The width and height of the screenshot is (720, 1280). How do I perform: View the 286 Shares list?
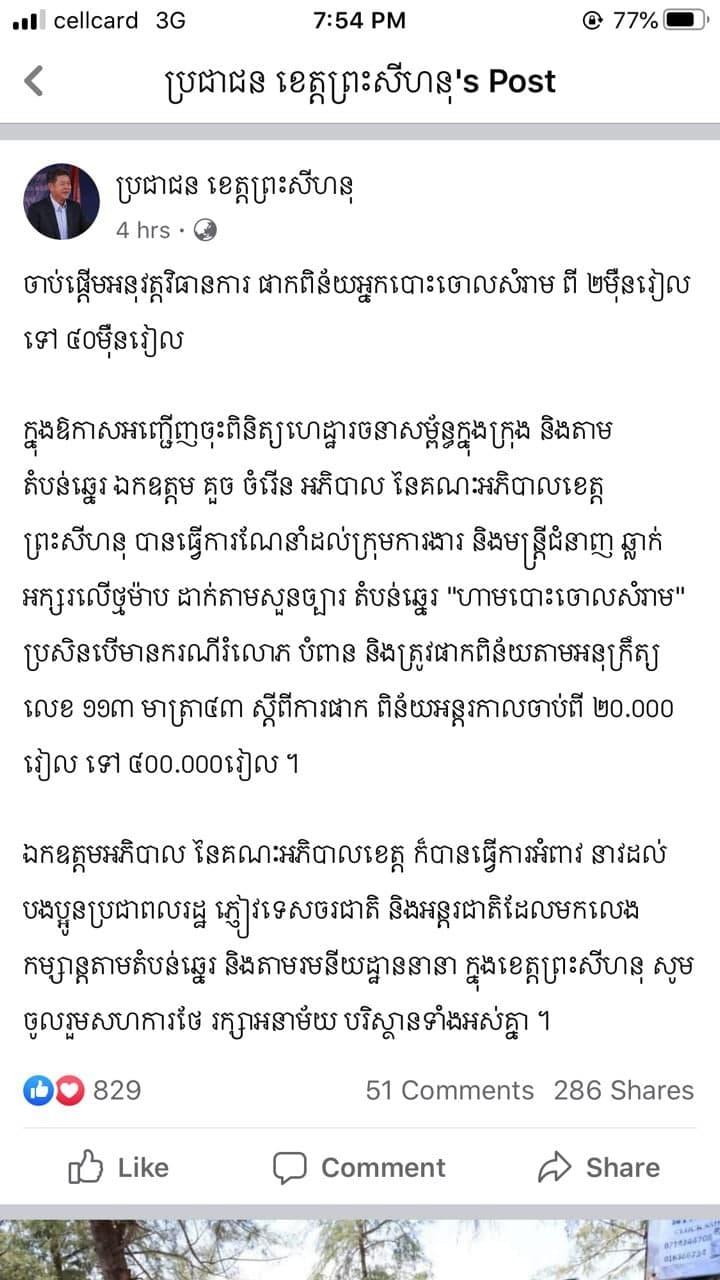(x=624, y=1090)
